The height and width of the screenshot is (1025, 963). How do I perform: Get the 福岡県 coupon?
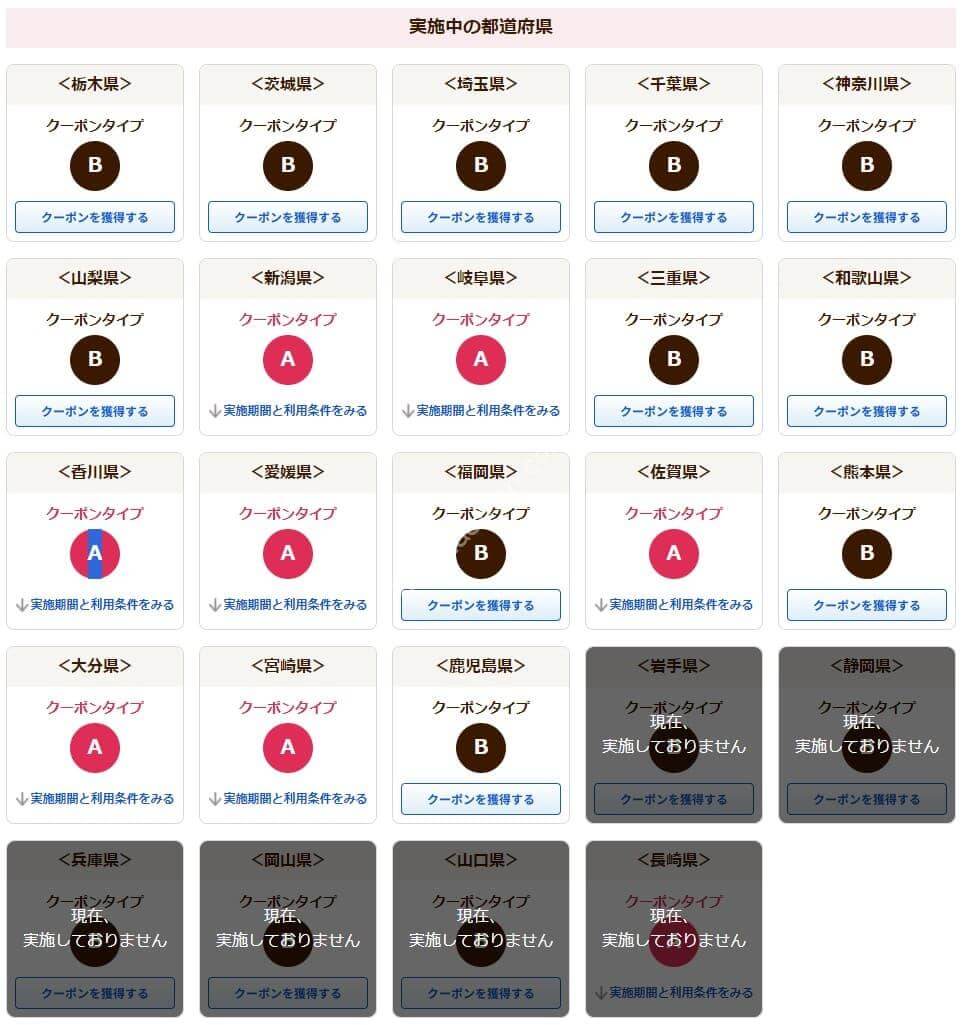[481, 605]
